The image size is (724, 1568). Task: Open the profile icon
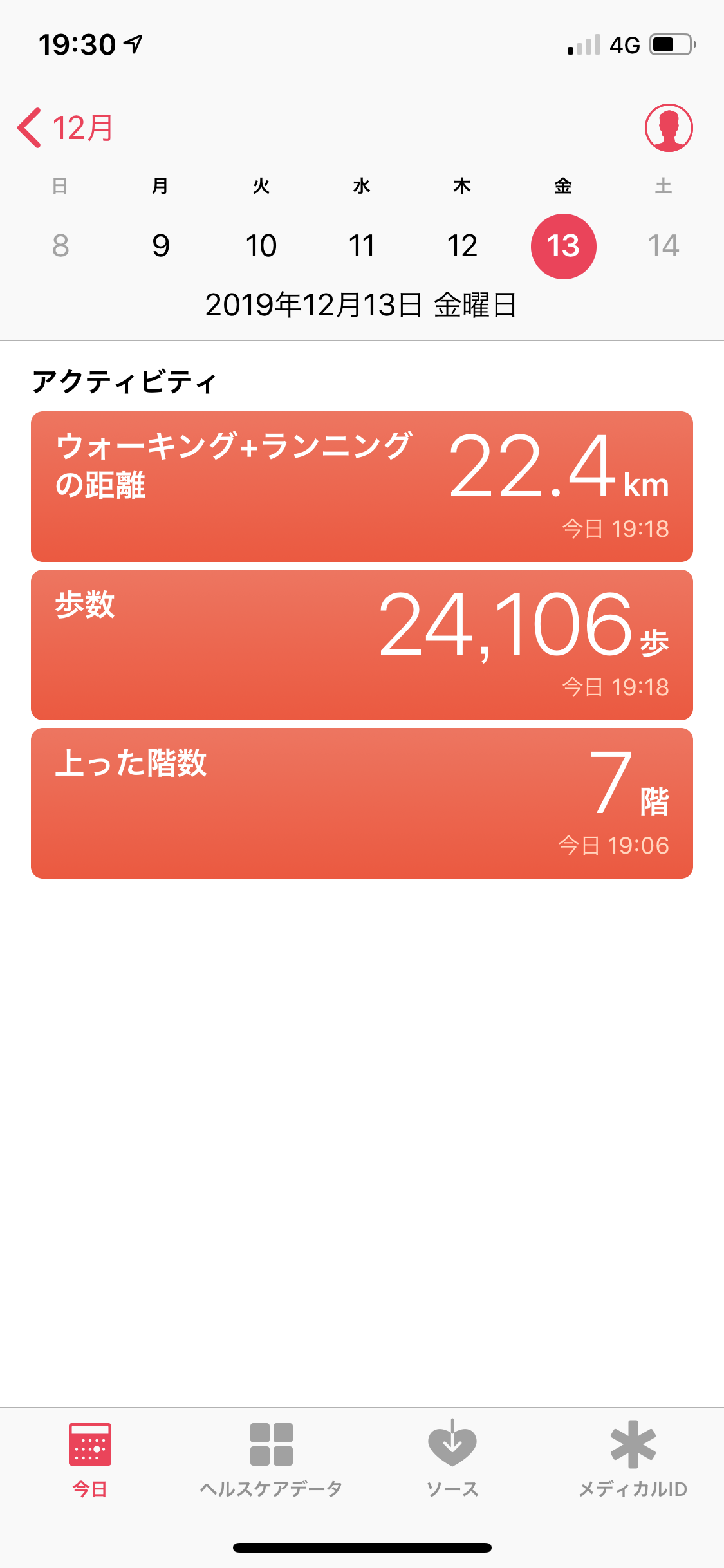669,127
